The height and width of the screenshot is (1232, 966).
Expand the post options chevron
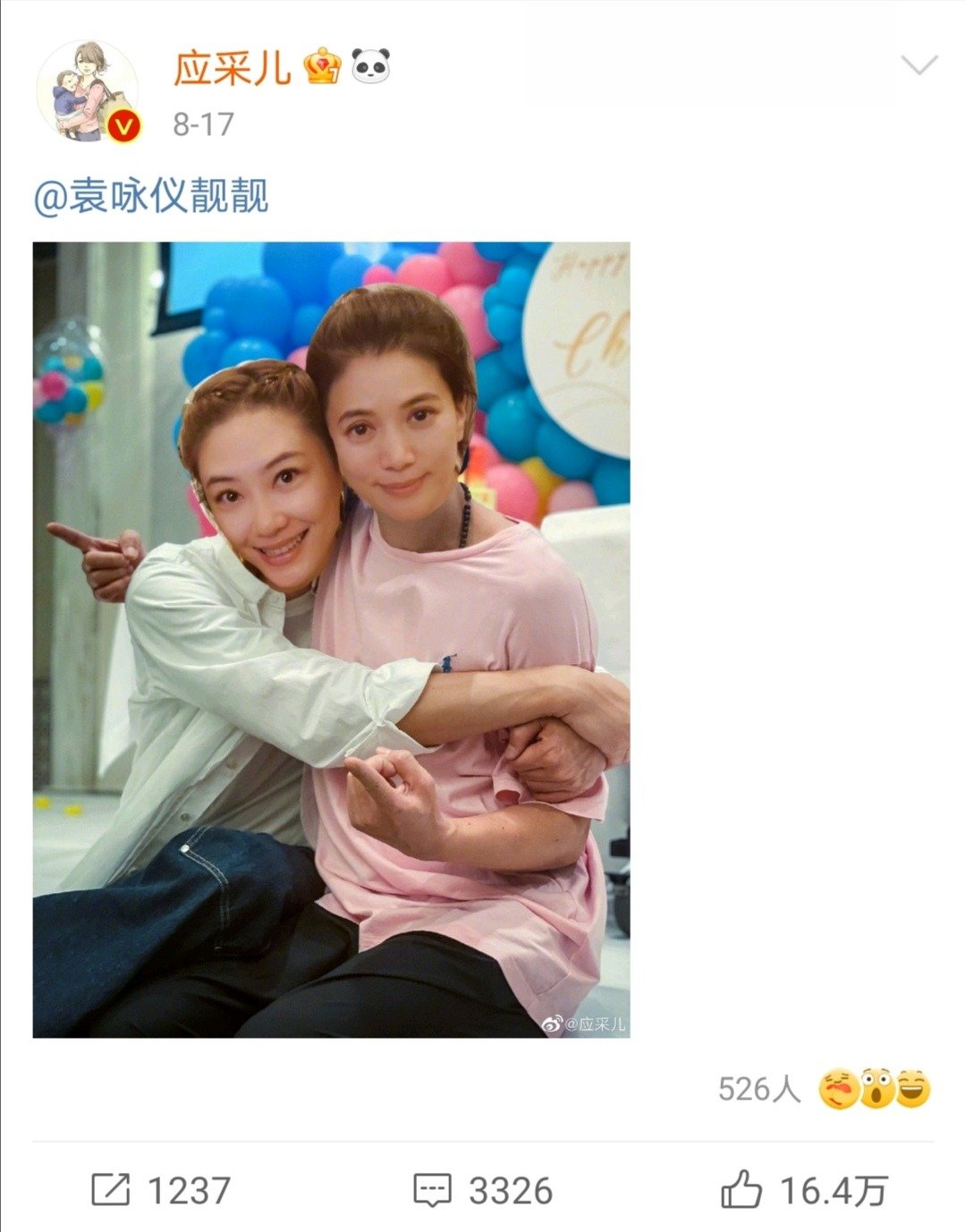click(x=919, y=65)
